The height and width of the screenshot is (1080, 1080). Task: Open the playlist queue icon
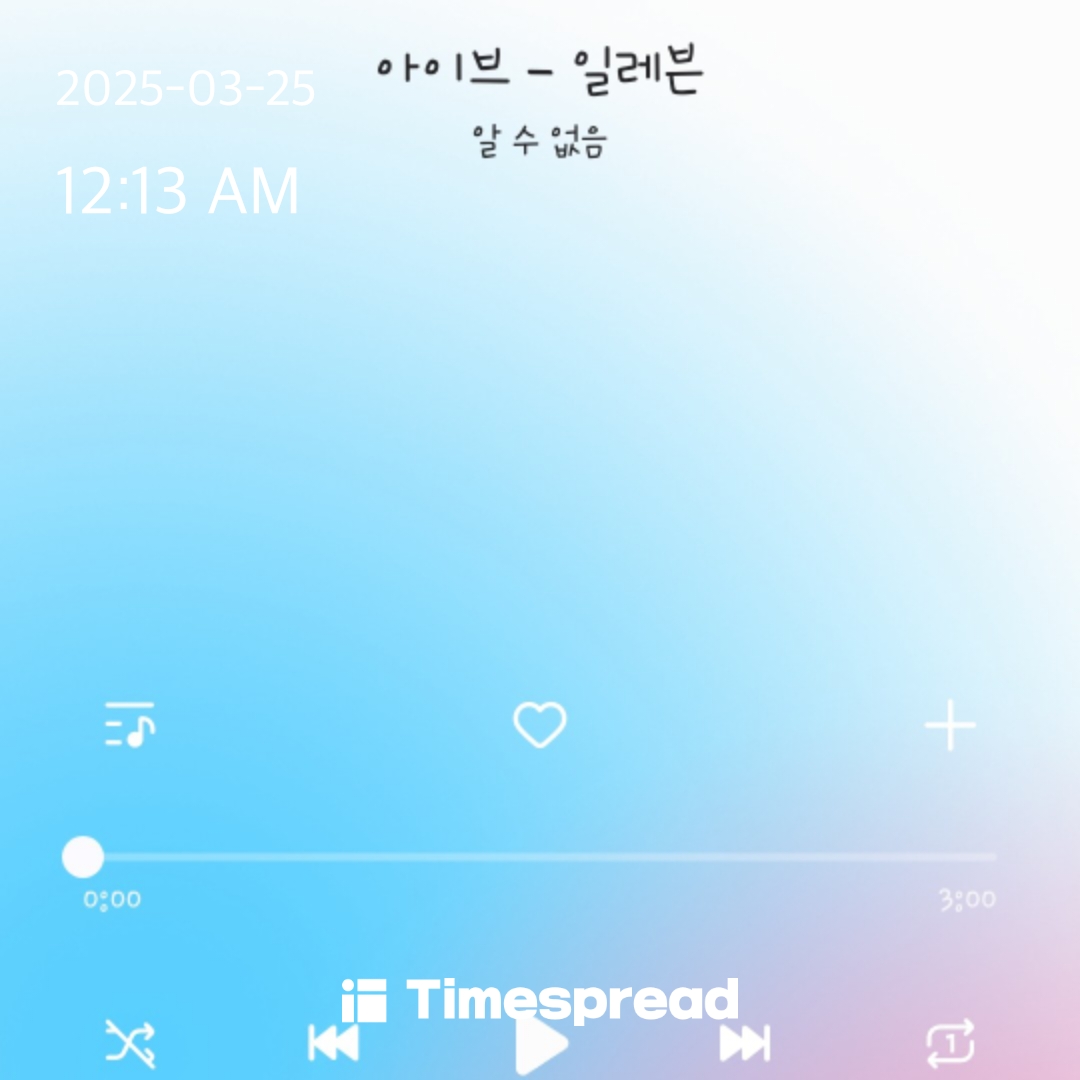coord(129,725)
